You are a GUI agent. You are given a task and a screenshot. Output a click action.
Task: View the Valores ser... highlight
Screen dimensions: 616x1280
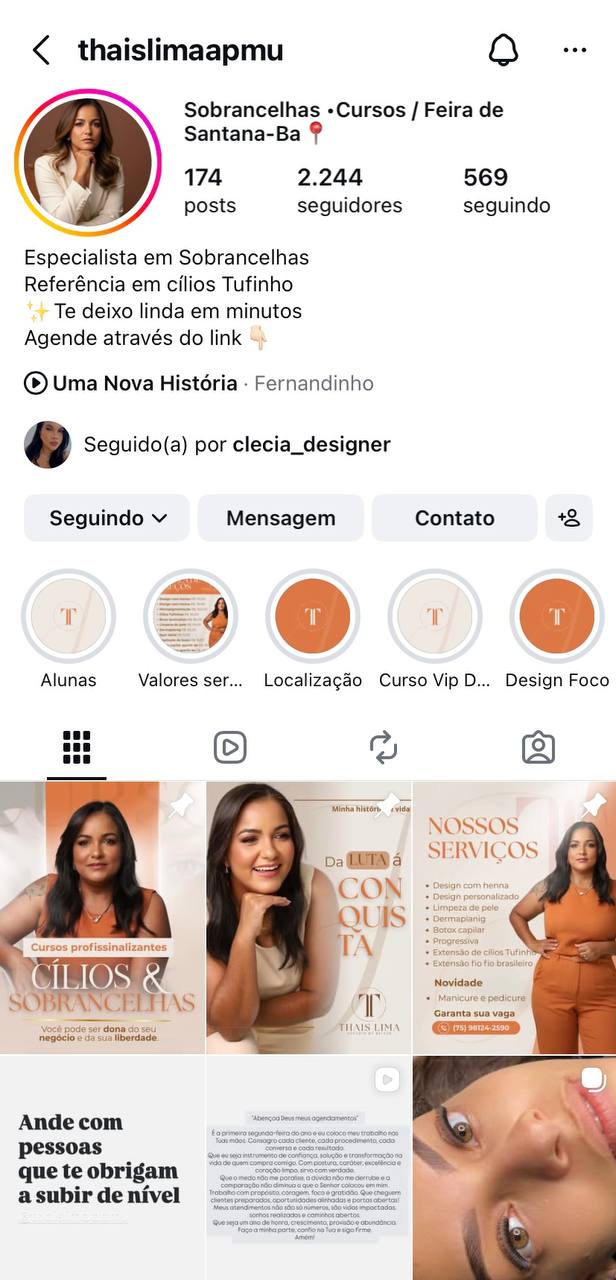pyautogui.click(x=190, y=616)
